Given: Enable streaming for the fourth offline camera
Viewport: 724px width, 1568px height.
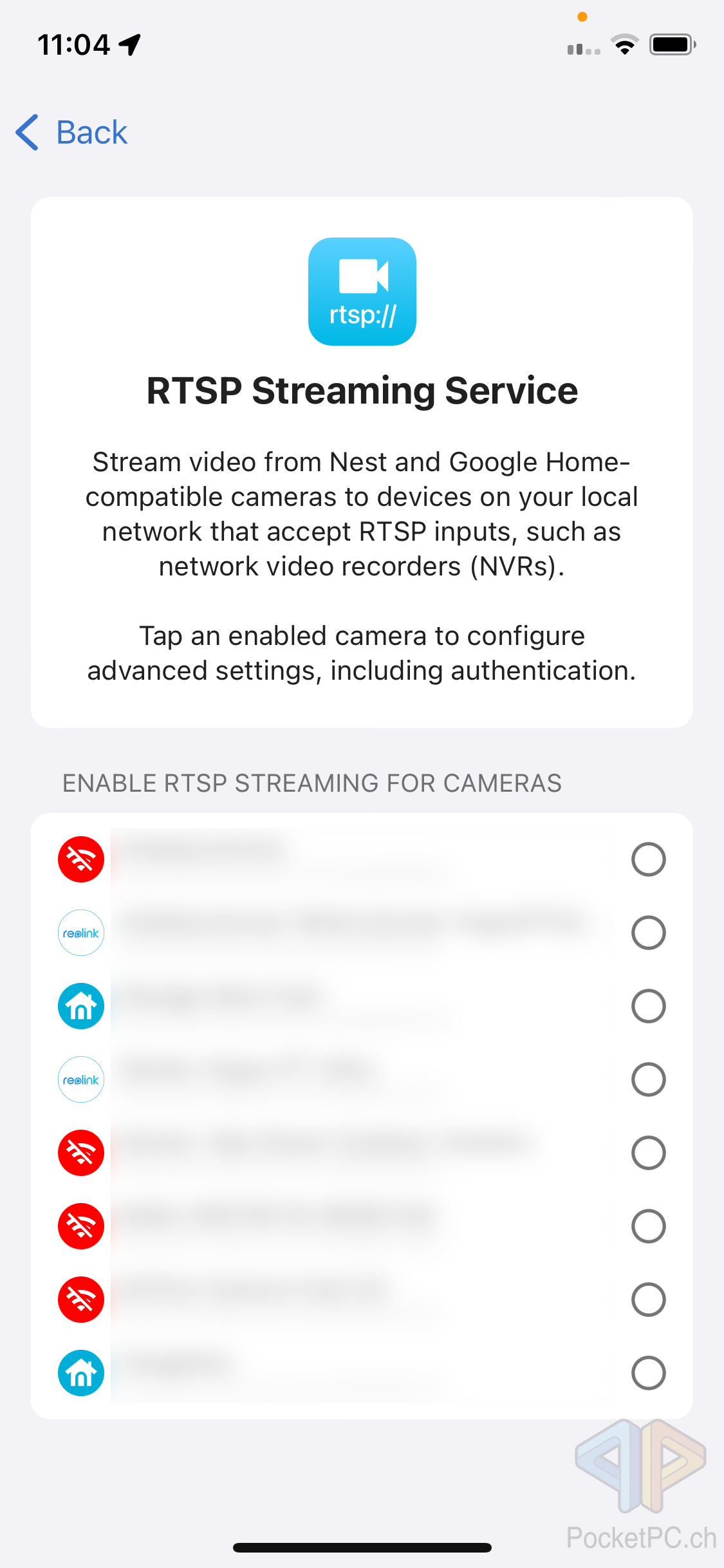Looking at the screenshot, I should coord(648,1300).
